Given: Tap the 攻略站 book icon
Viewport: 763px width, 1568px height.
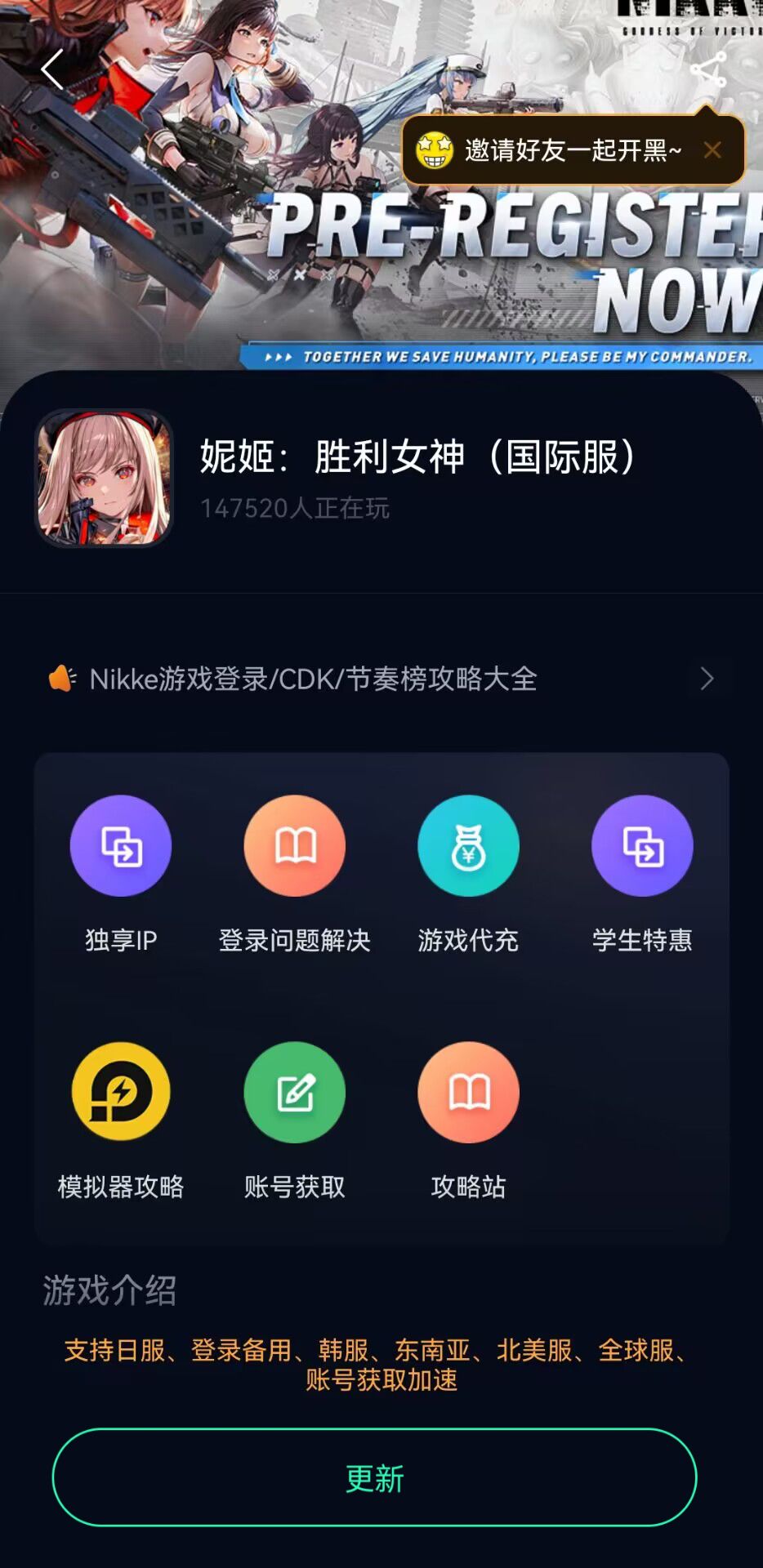Looking at the screenshot, I should [x=468, y=1092].
